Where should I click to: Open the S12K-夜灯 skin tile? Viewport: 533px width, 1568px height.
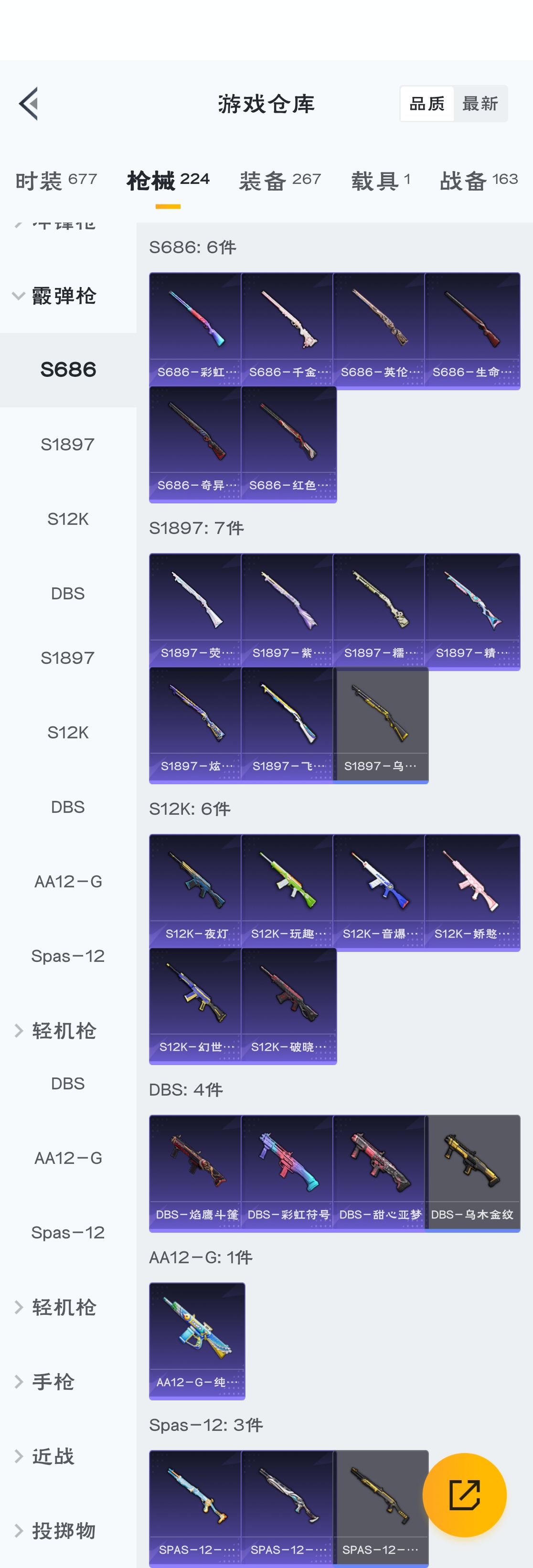coord(196,891)
